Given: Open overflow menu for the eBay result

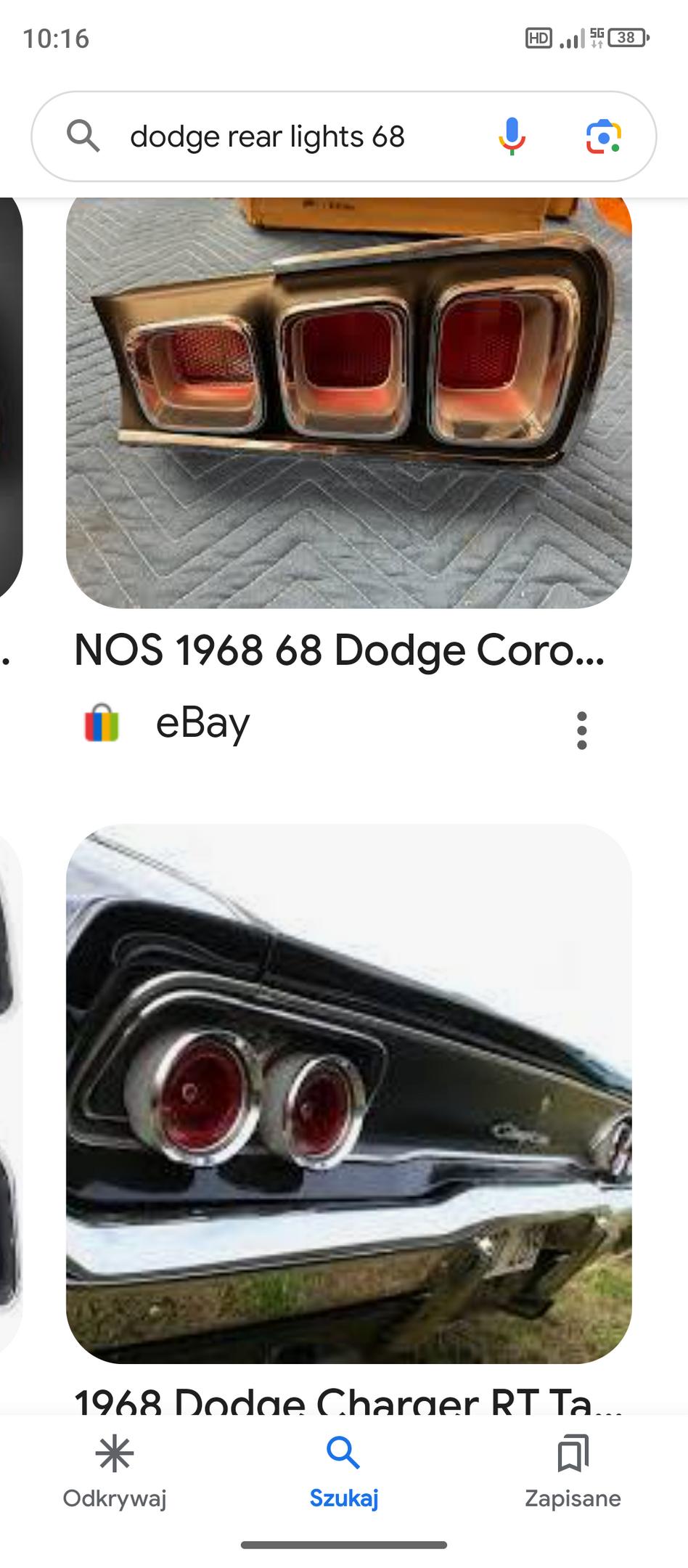Looking at the screenshot, I should tap(581, 730).
